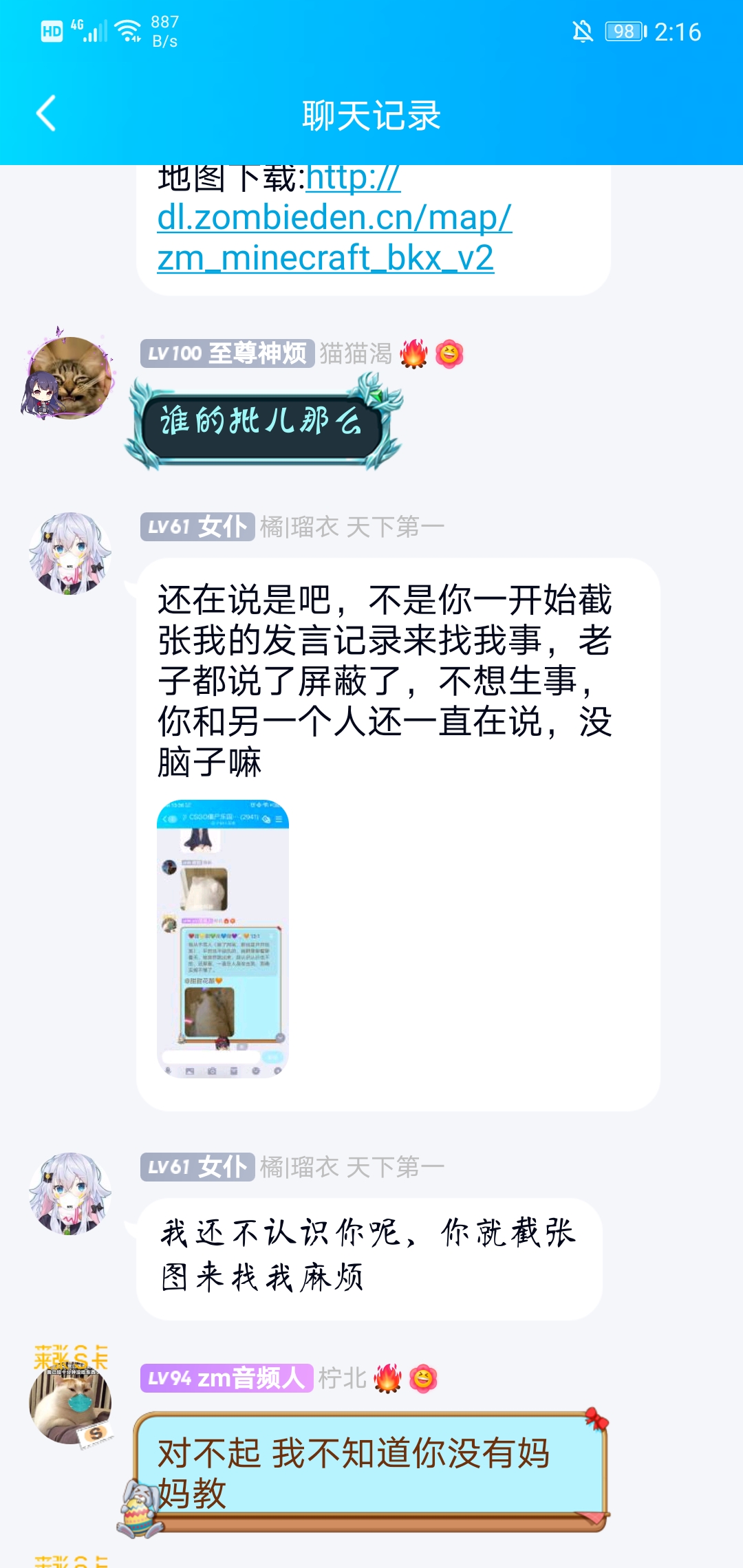Open the dl.zombieden.cn map download link
Image resolution: width=743 pixels, height=1568 pixels.
[334, 219]
